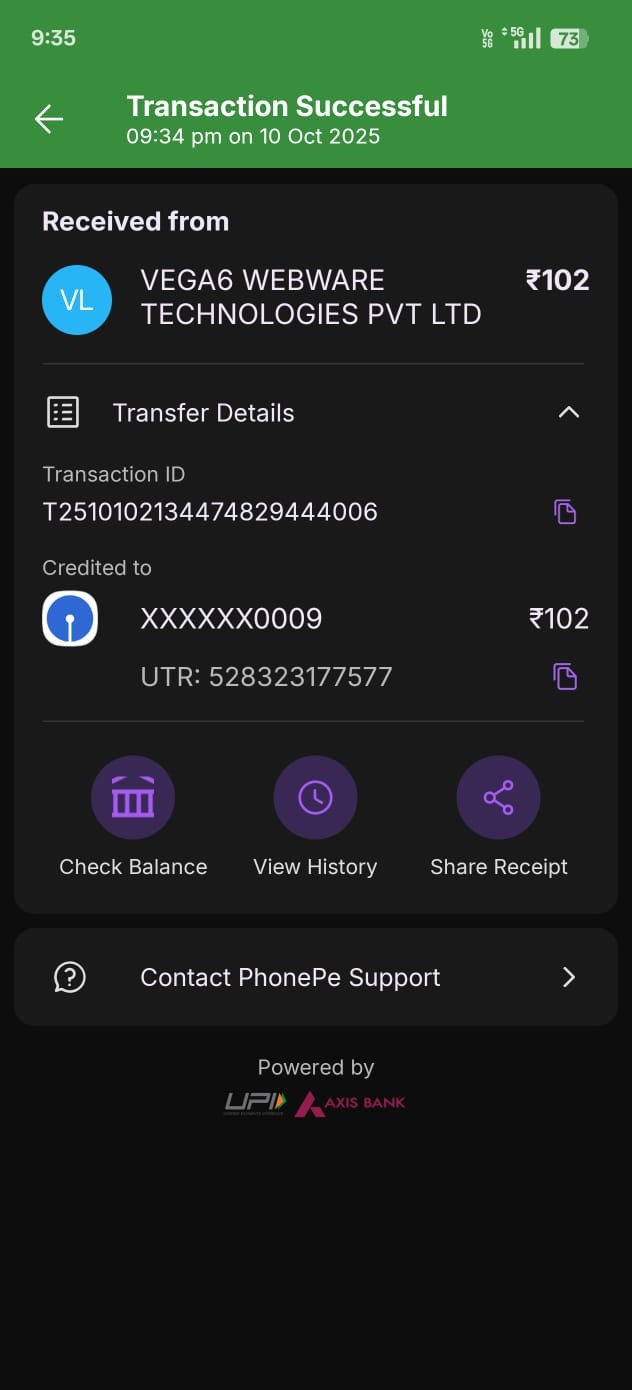Go back using the top arrow
This screenshot has width=632, height=1390.
click(x=49, y=120)
